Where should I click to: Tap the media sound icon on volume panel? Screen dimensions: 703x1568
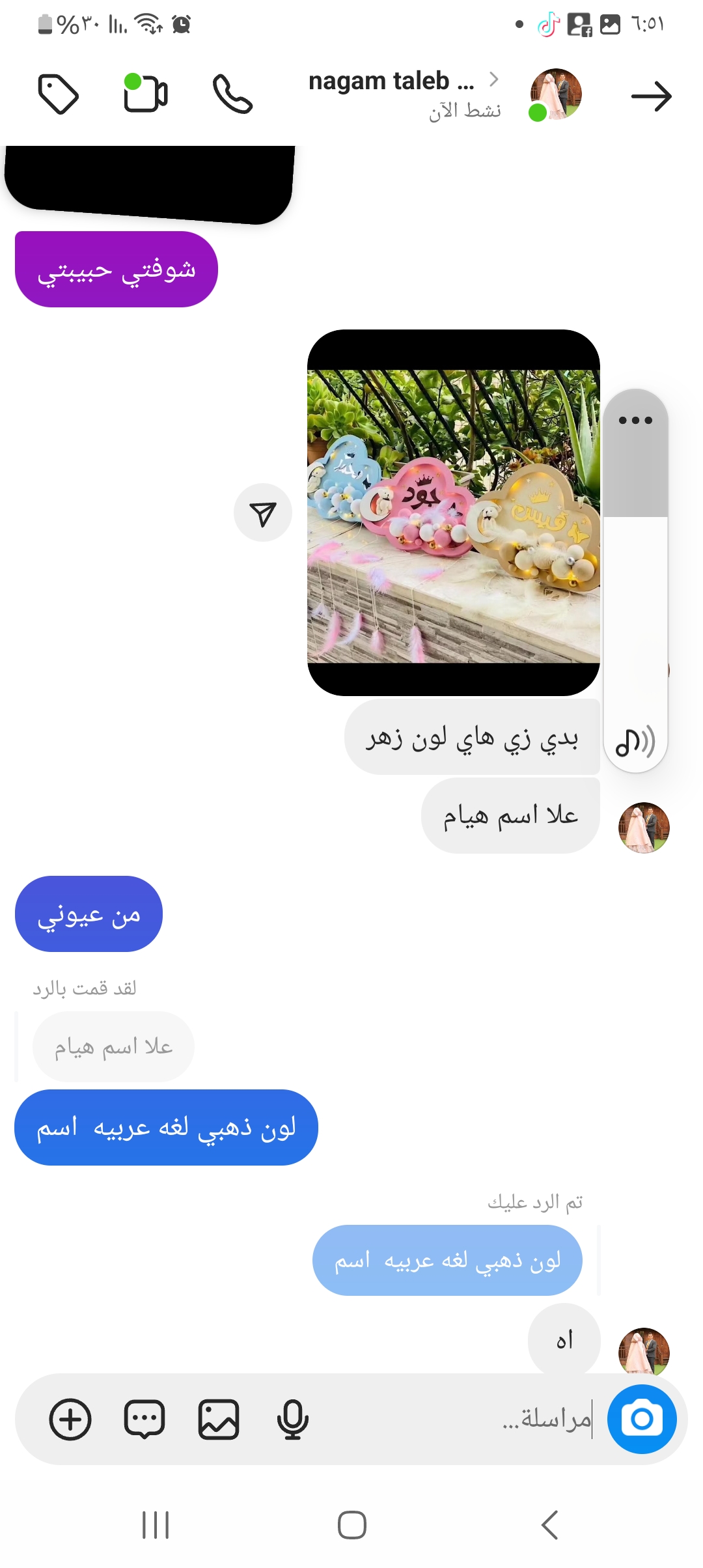tap(635, 742)
